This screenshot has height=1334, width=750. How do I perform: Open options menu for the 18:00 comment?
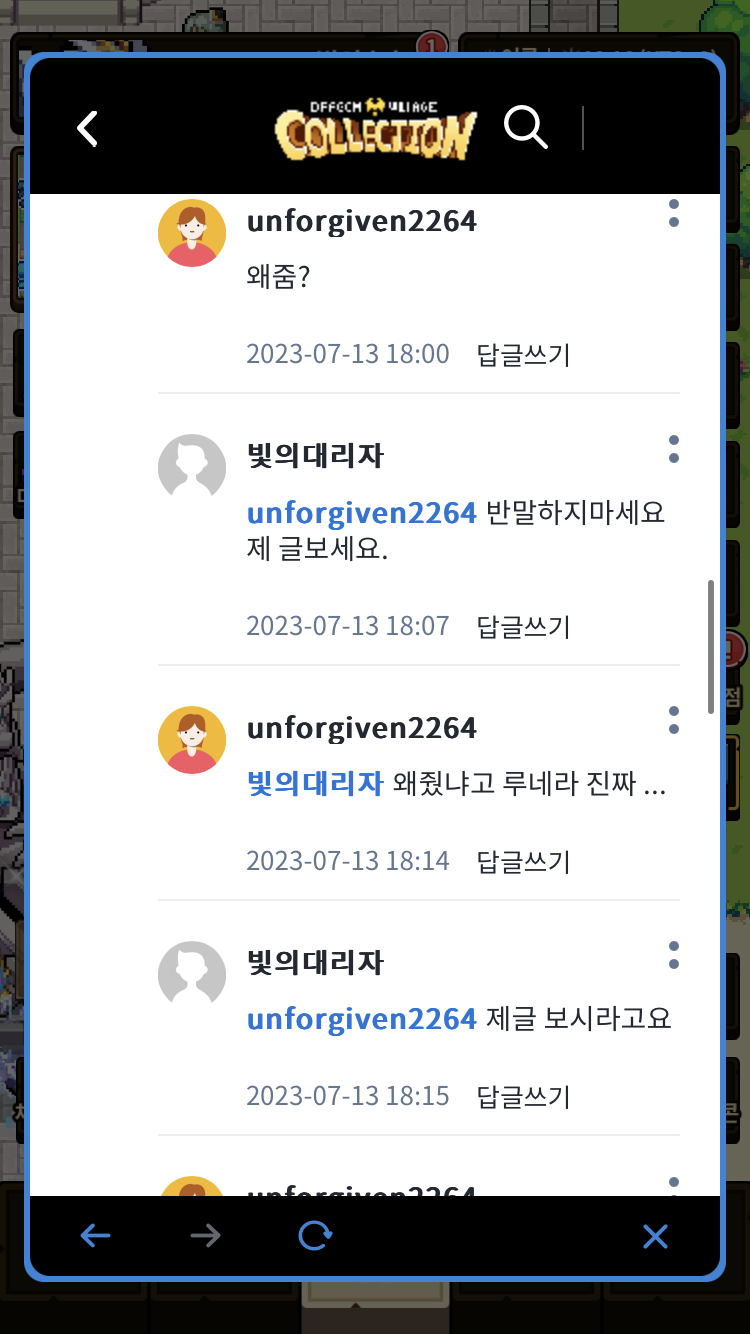tap(674, 213)
